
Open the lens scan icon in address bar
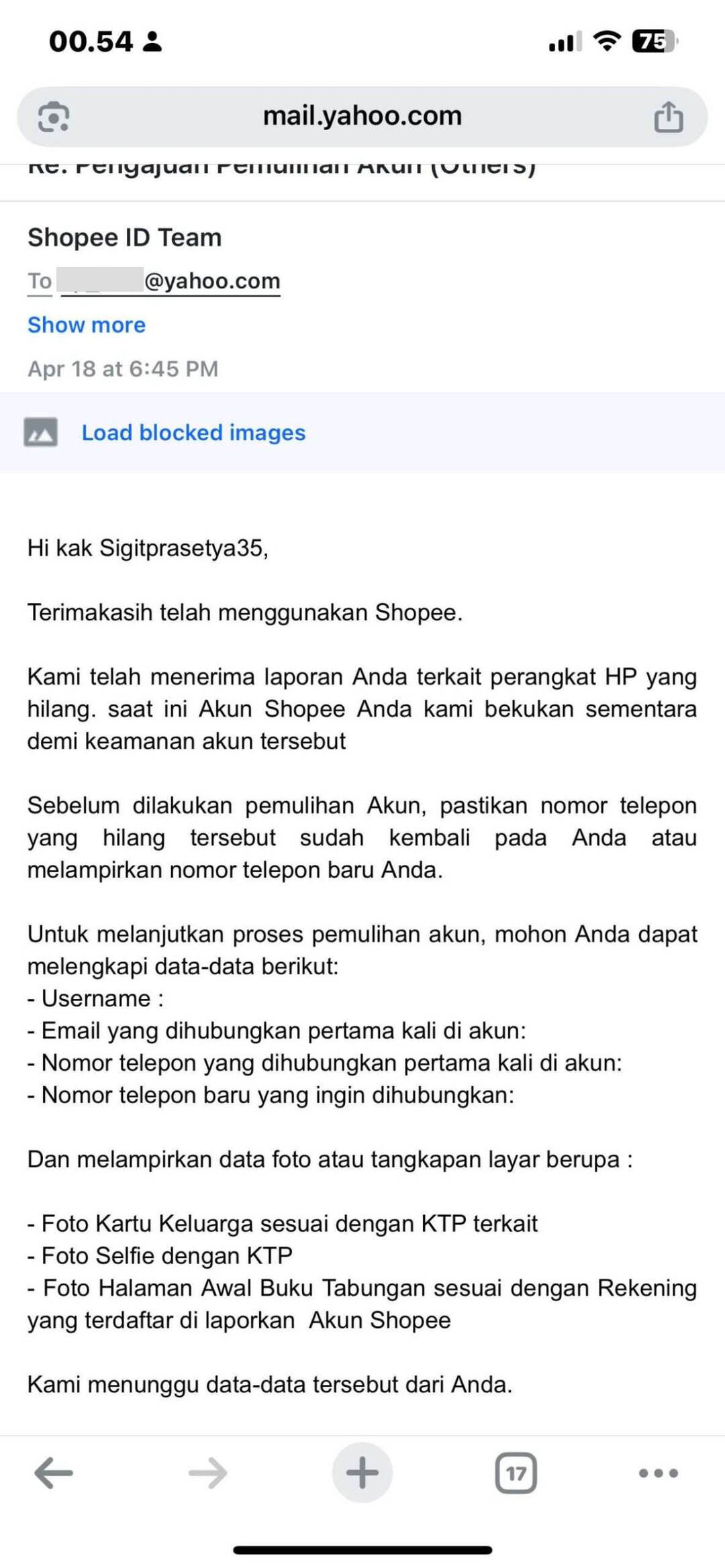click(54, 117)
